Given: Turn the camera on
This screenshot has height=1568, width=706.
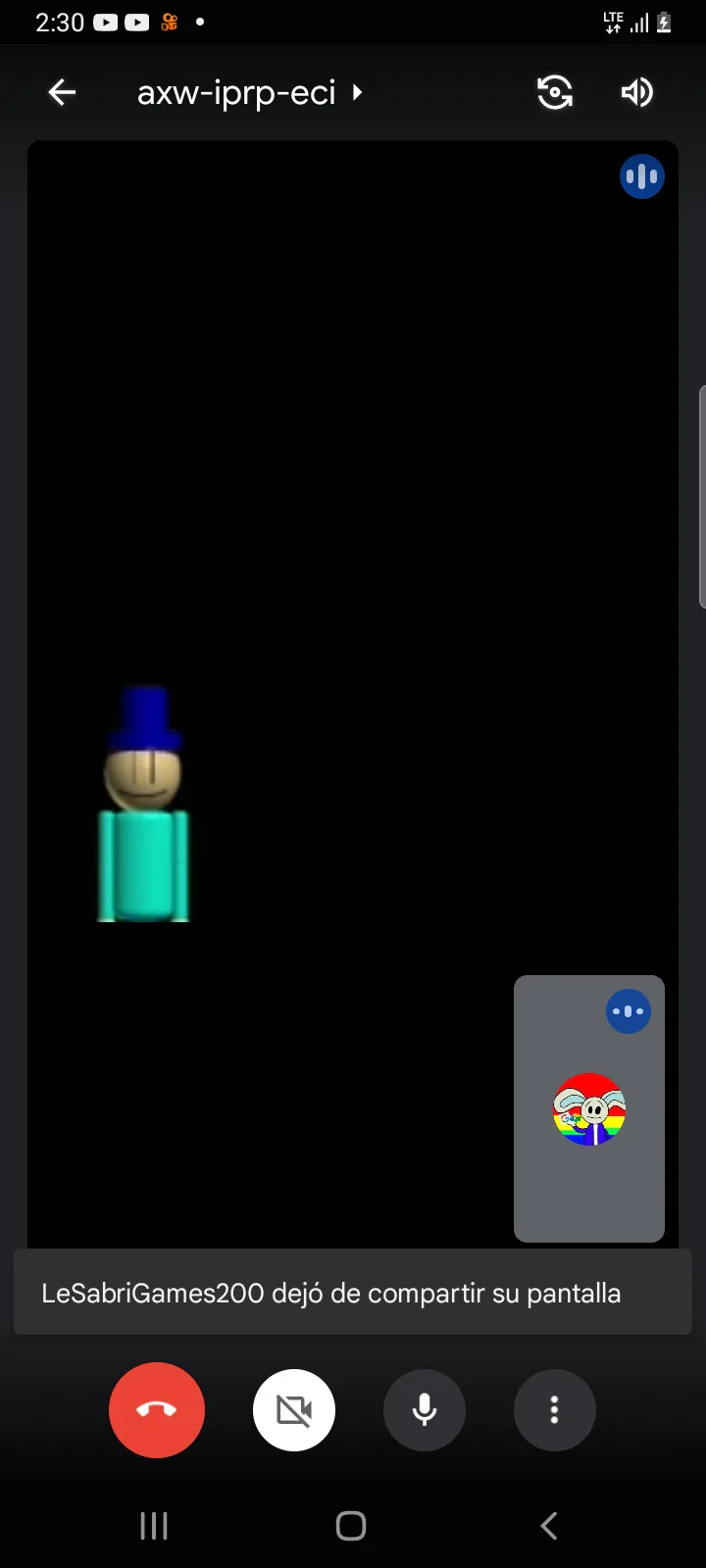Looking at the screenshot, I should (294, 1410).
